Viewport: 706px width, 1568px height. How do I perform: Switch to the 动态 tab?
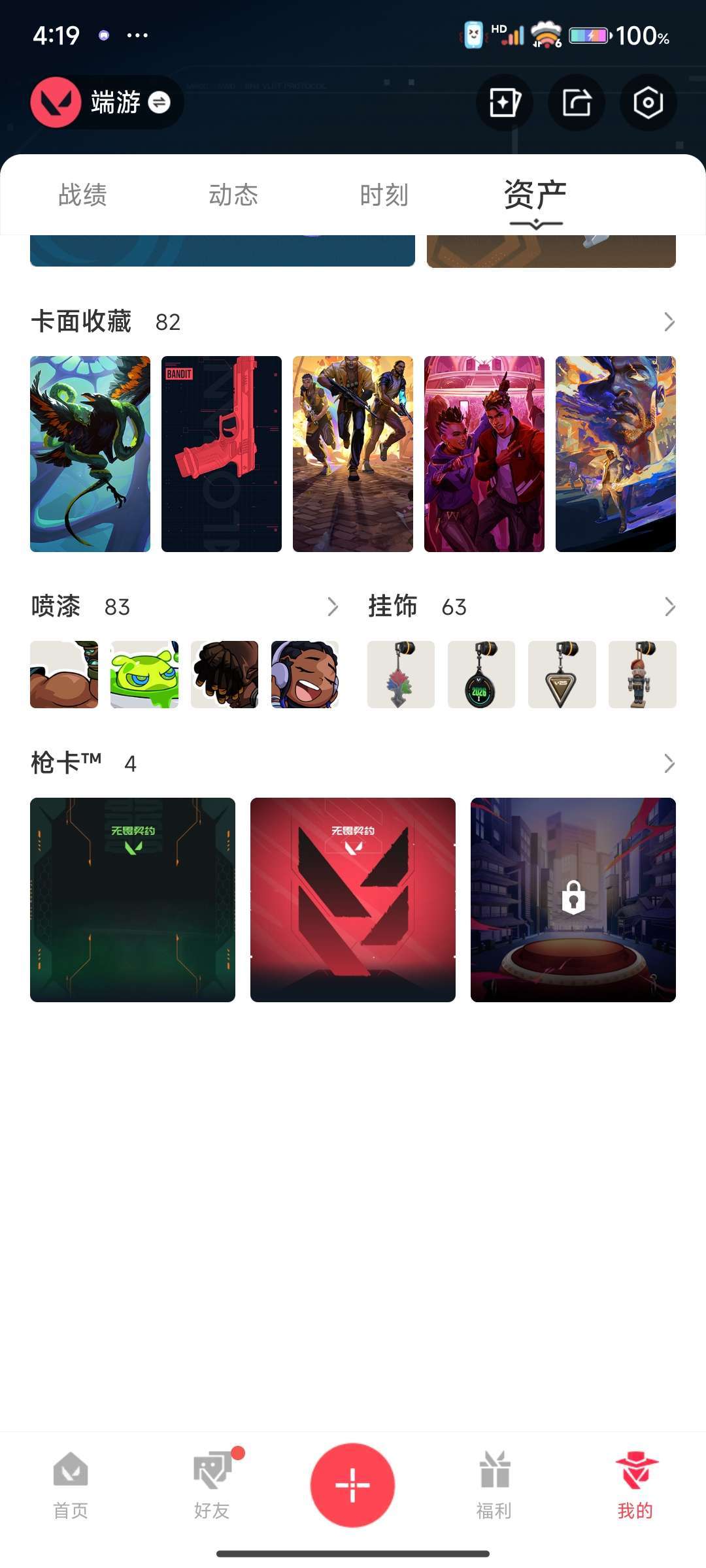[x=233, y=194]
